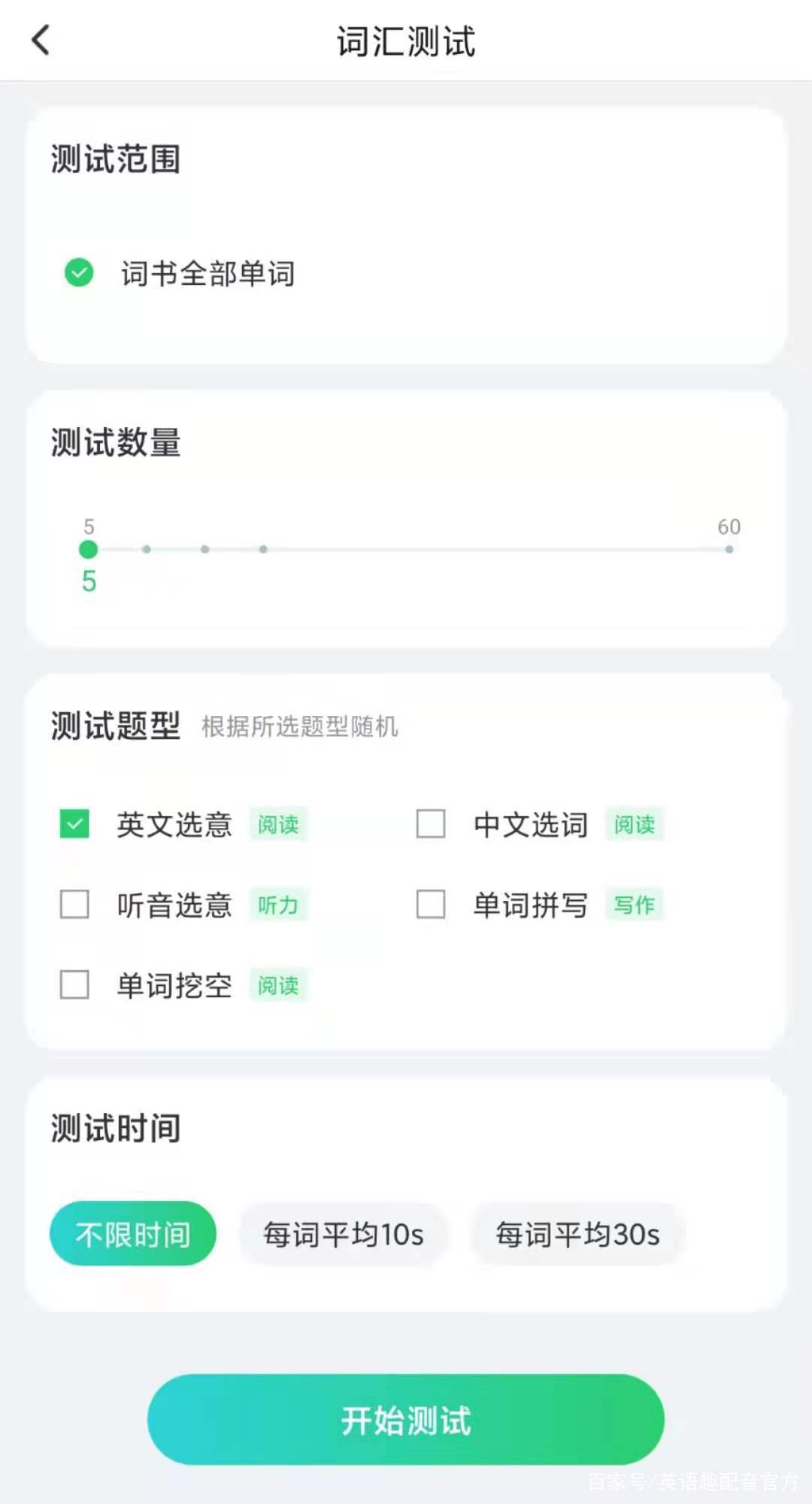Enable the 听音选意 listening question type

point(74,905)
